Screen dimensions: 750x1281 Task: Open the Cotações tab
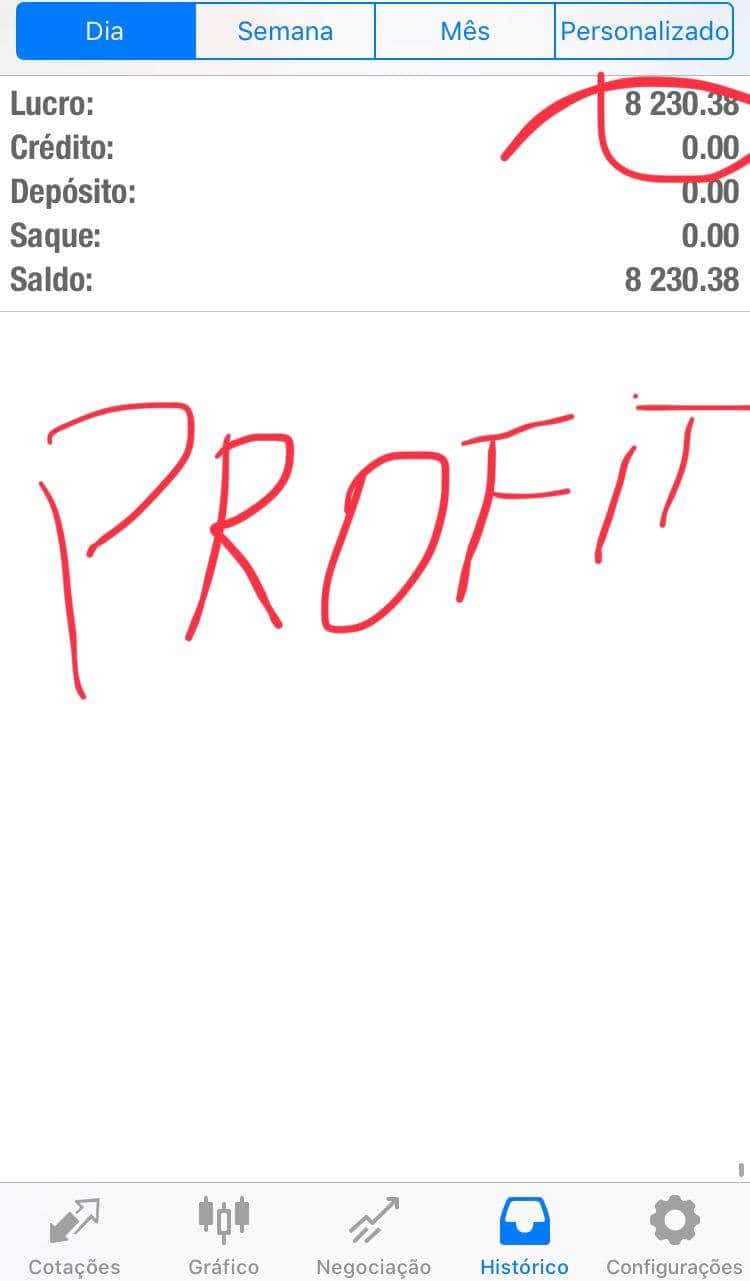click(x=74, y=1234)
